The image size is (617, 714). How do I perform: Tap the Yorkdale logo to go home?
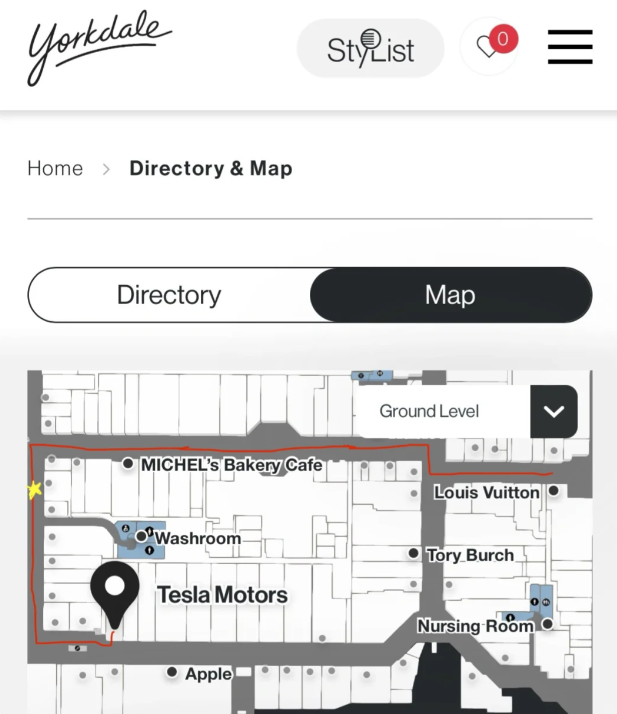(98, 47)
